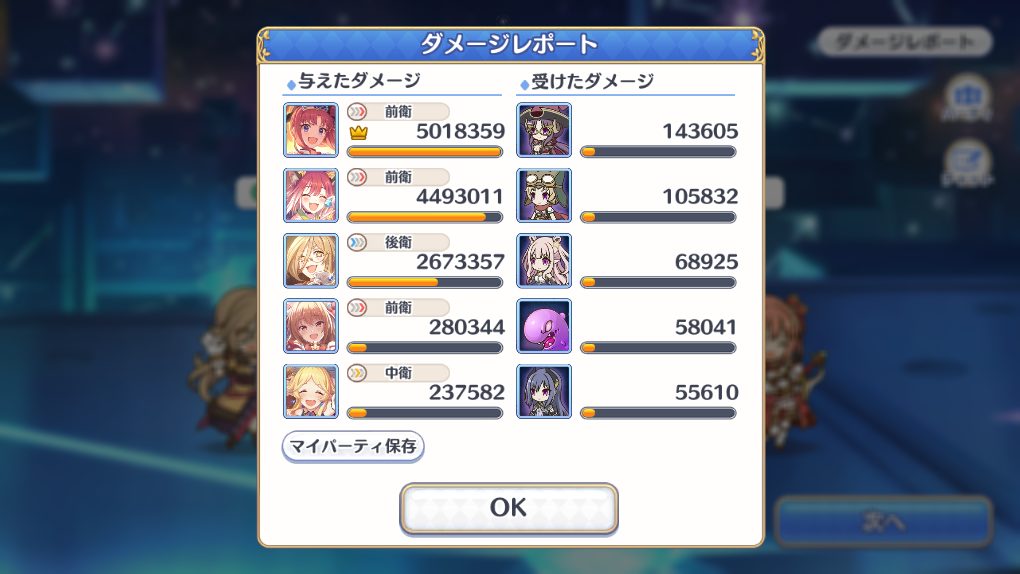This screenshot has width=1020, height=574.
Task: Save party via マイパーティ保存 button
Action: click(353, 446)
